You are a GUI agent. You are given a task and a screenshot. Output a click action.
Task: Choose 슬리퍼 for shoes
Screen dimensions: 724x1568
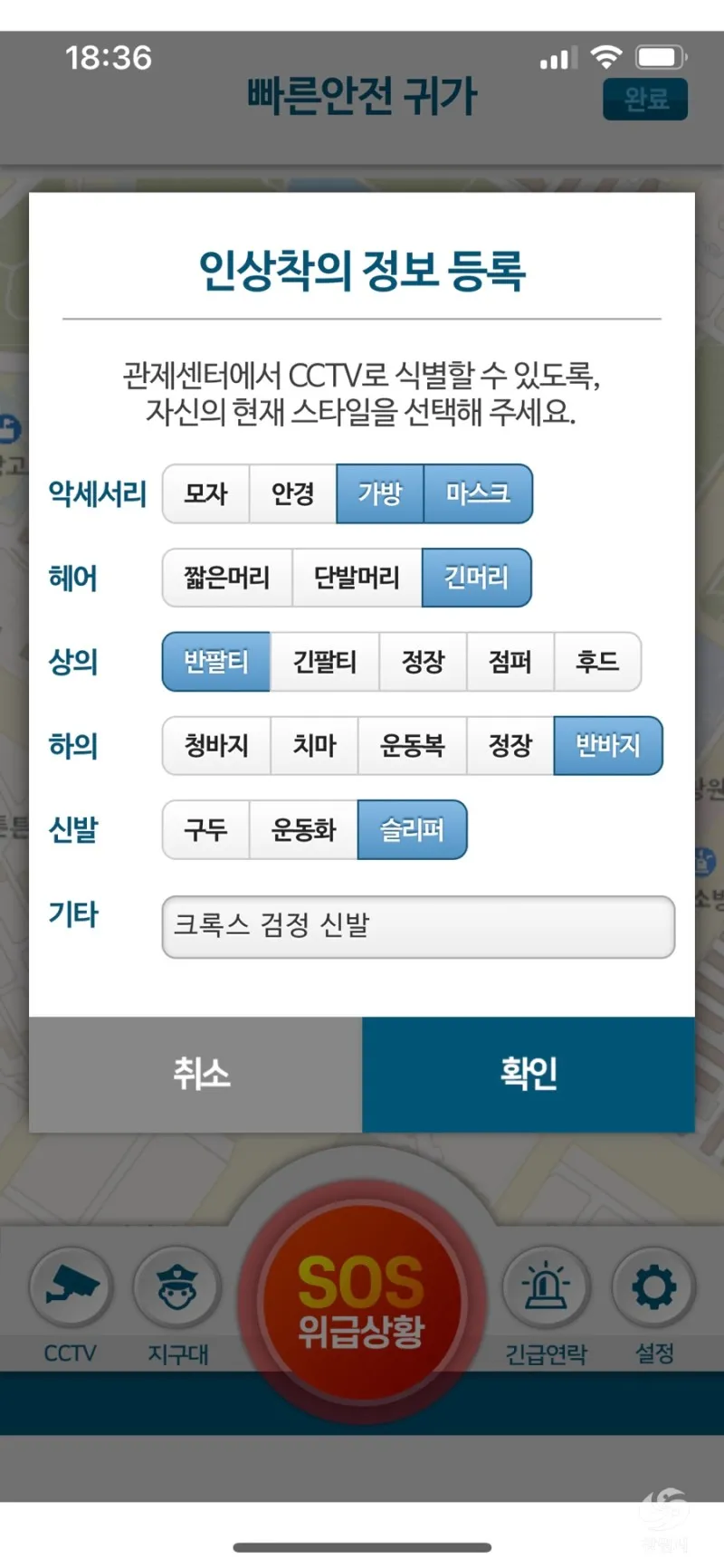[x=412, y=829]
